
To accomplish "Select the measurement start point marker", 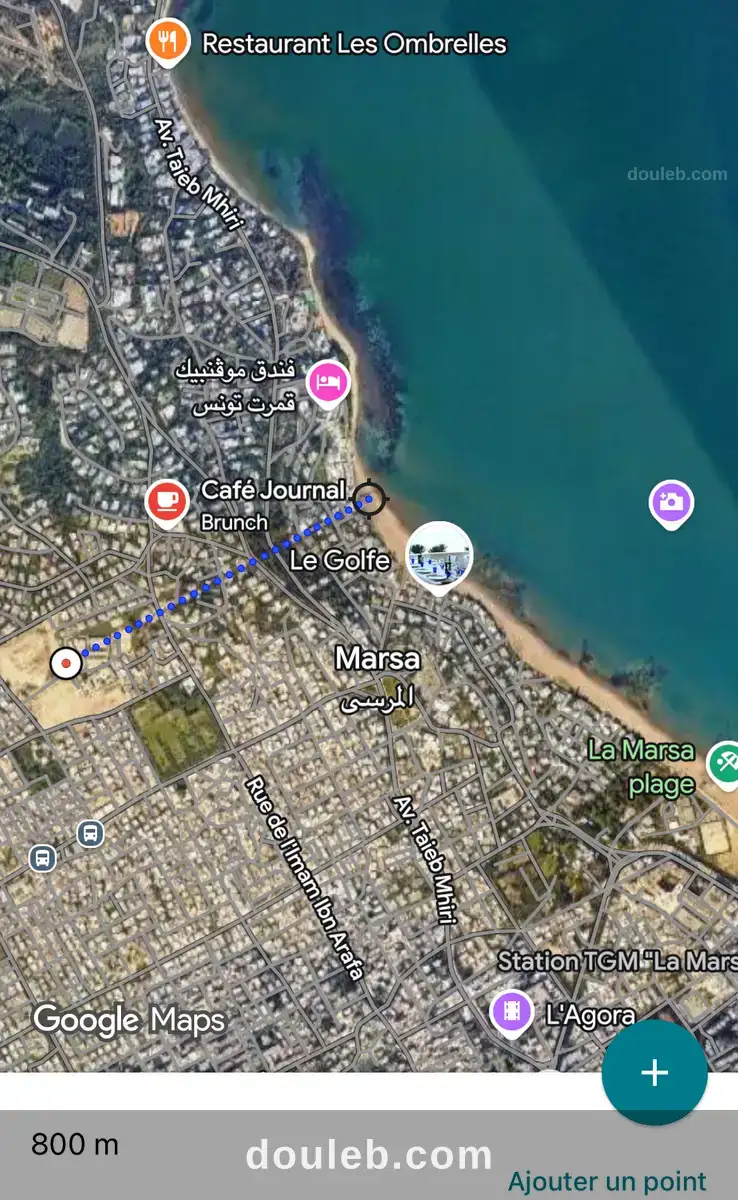I will point(66,662).
